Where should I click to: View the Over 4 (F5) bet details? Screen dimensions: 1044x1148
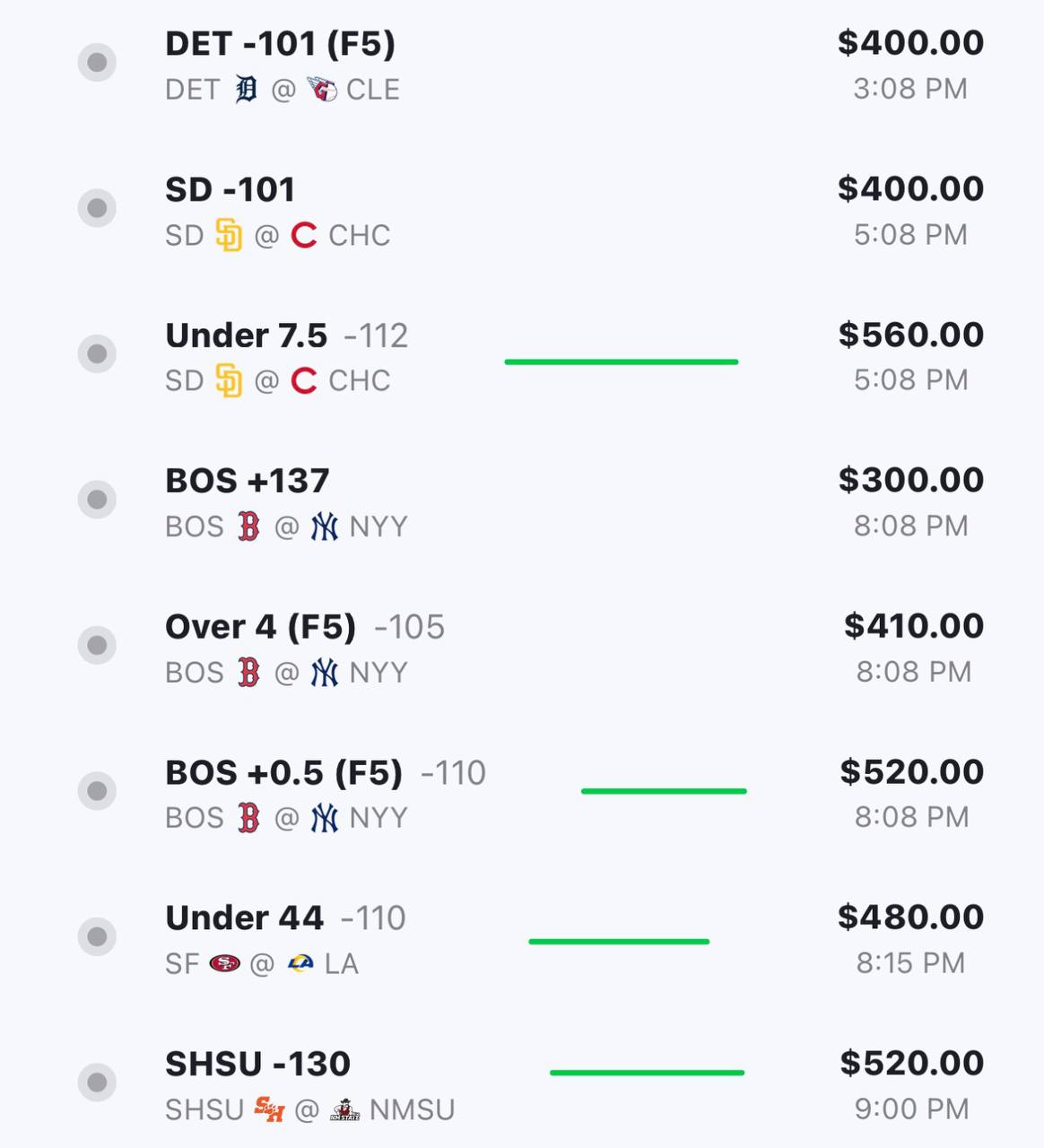coord(260,627)
